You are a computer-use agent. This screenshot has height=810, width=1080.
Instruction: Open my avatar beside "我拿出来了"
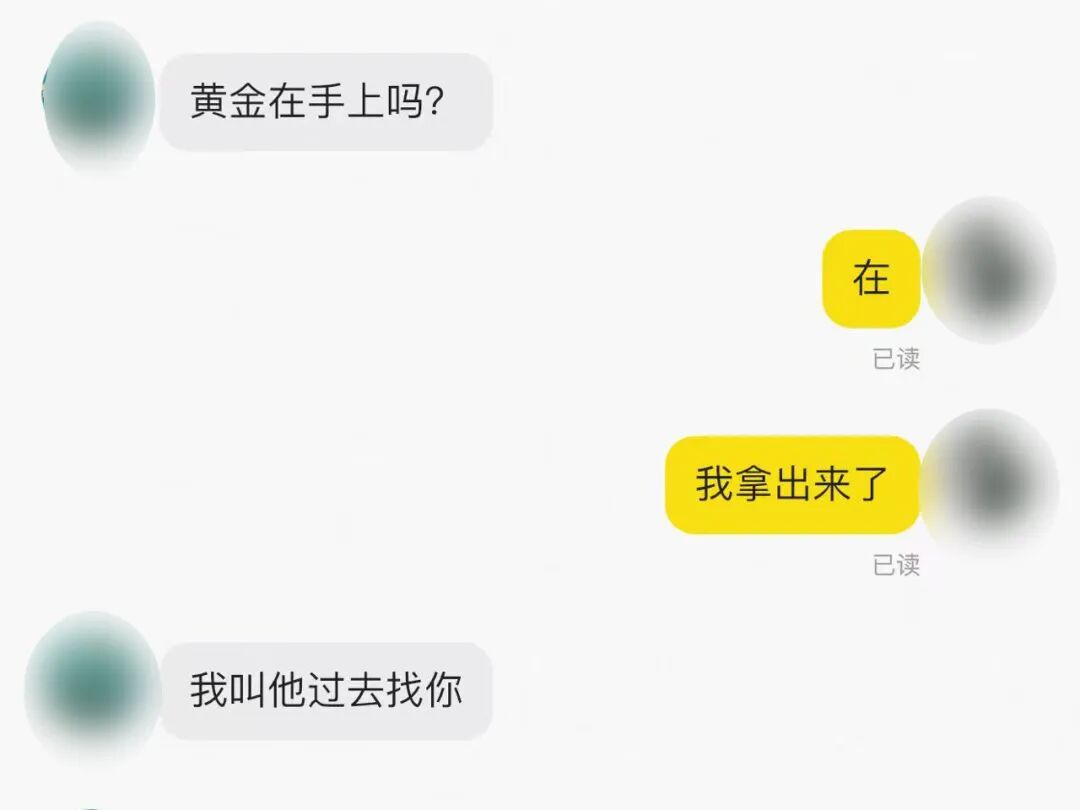(x=990, y=483)
